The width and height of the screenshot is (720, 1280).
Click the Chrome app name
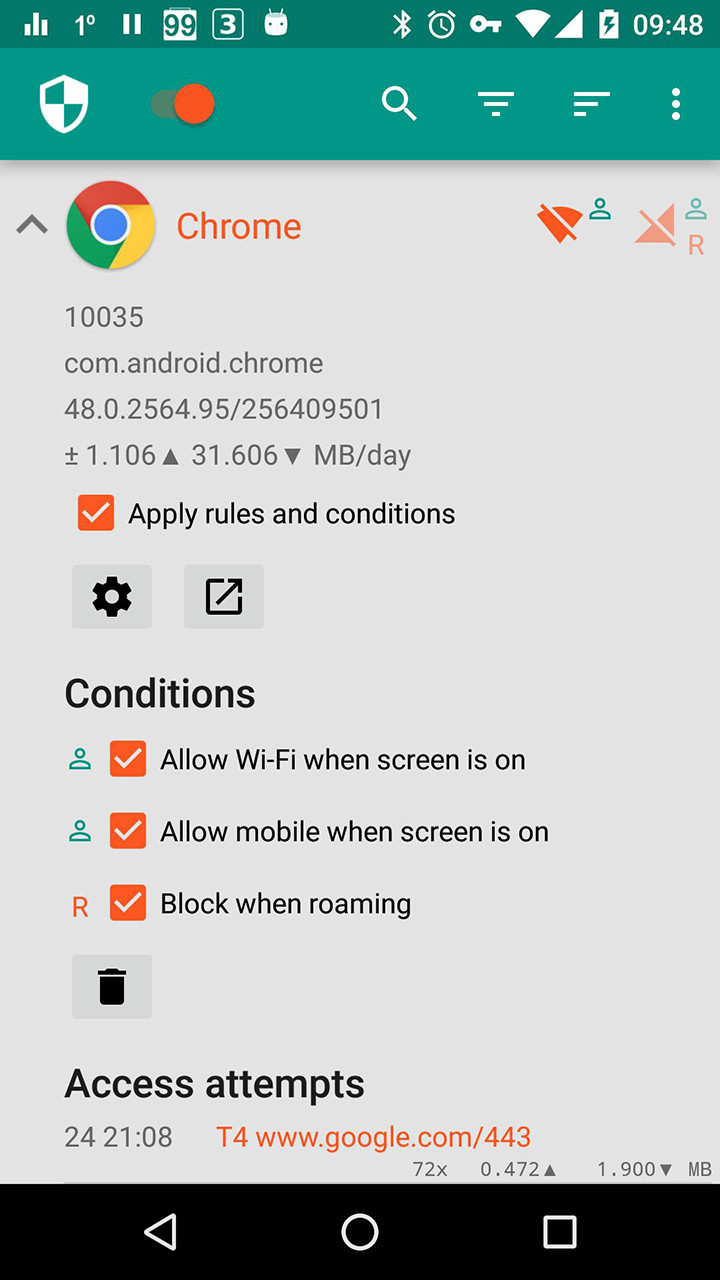point(238,226)
